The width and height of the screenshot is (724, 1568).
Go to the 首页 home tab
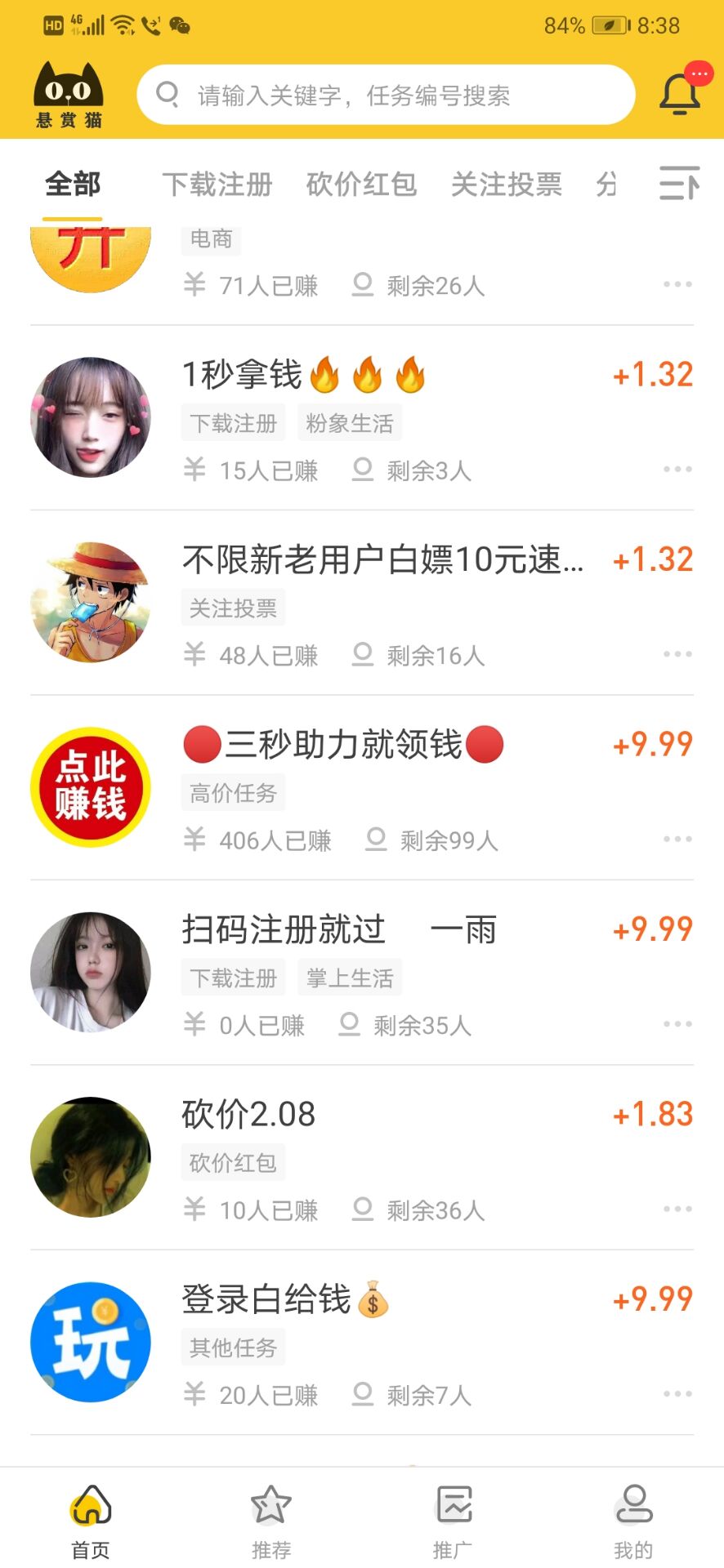pos(91,1520)
